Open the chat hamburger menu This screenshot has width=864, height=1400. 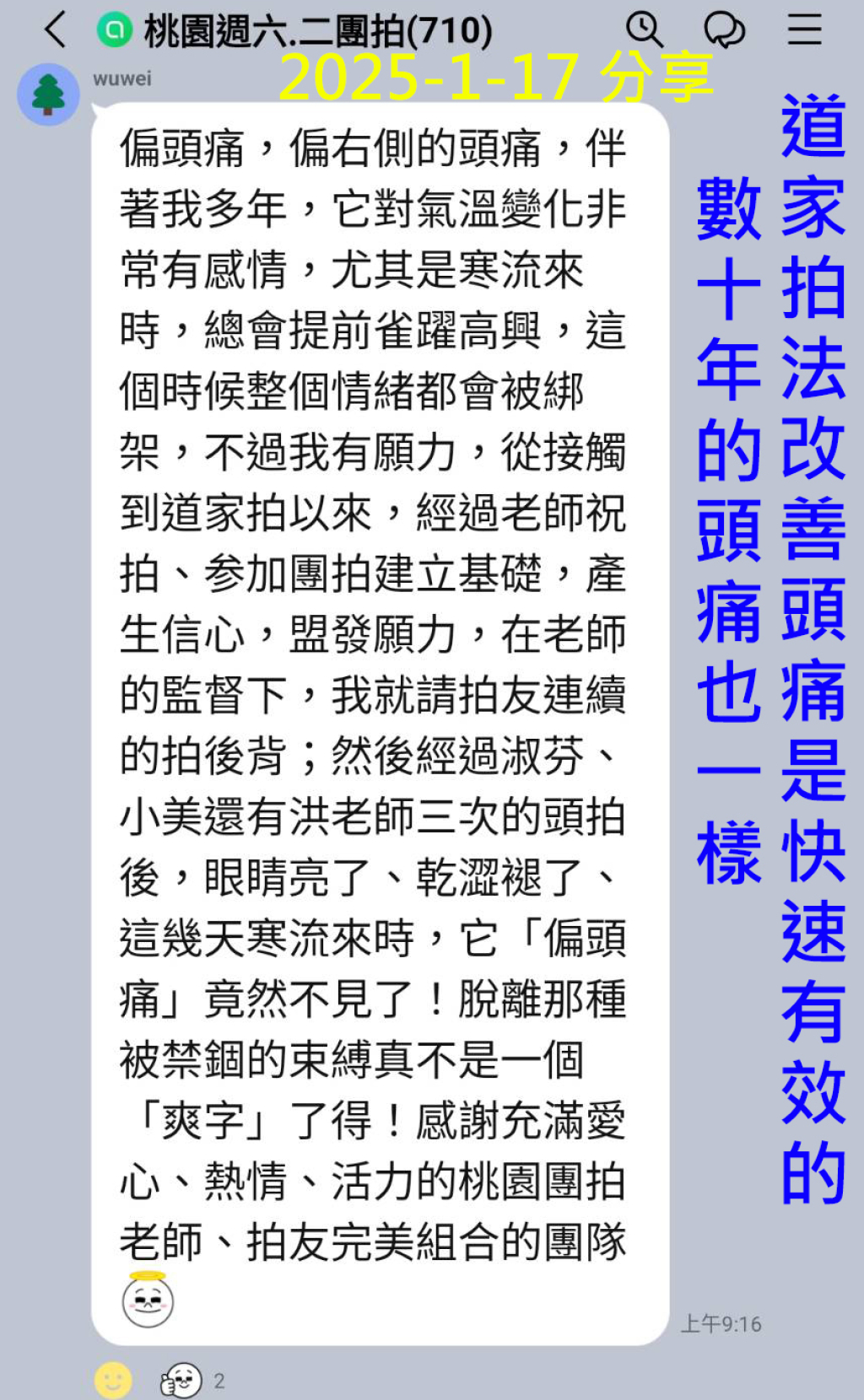(x=804, y=30)
